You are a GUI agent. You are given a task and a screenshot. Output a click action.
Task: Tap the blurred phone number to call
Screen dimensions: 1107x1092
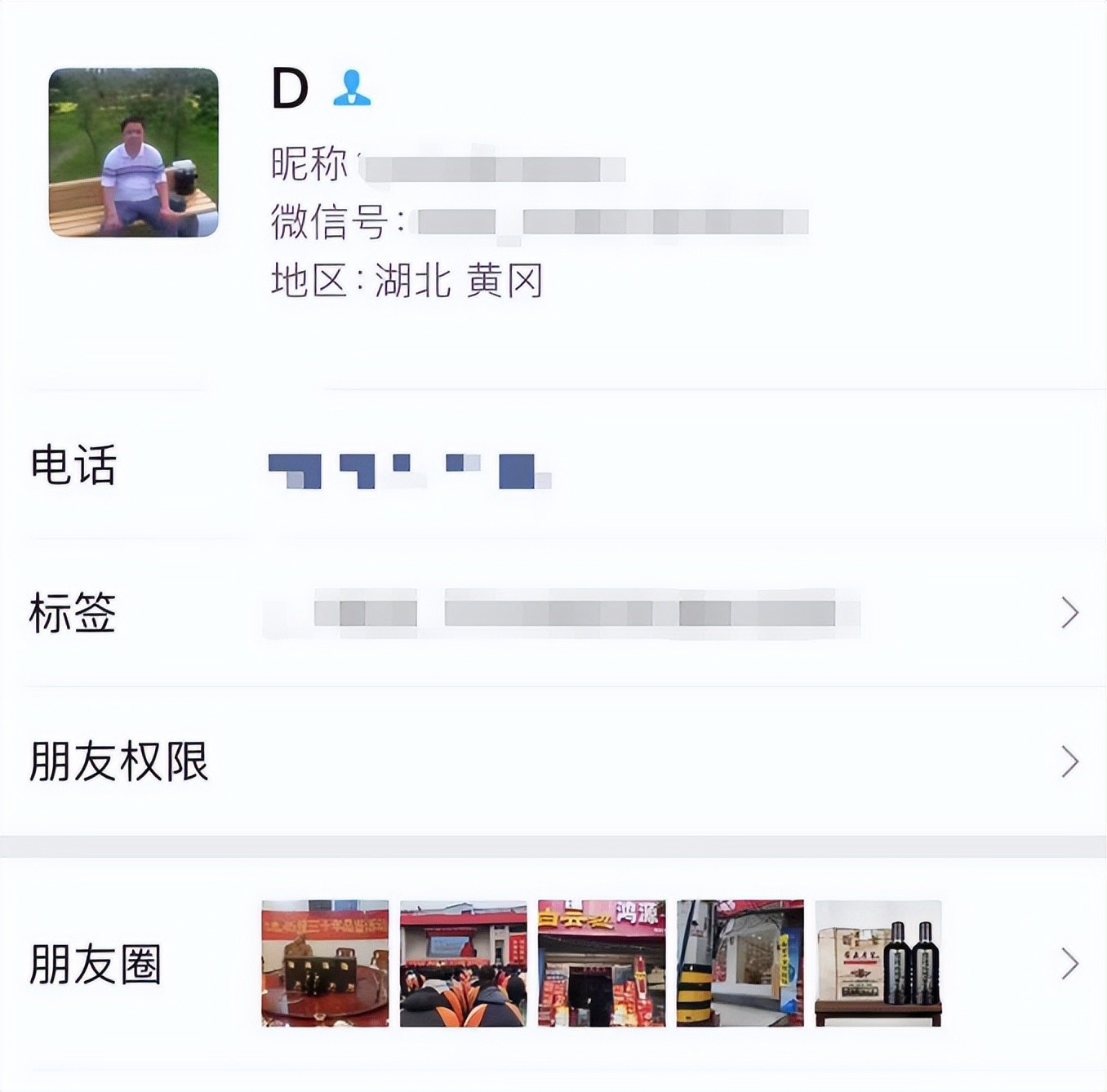pyautogui.click(x=408, y=471)
